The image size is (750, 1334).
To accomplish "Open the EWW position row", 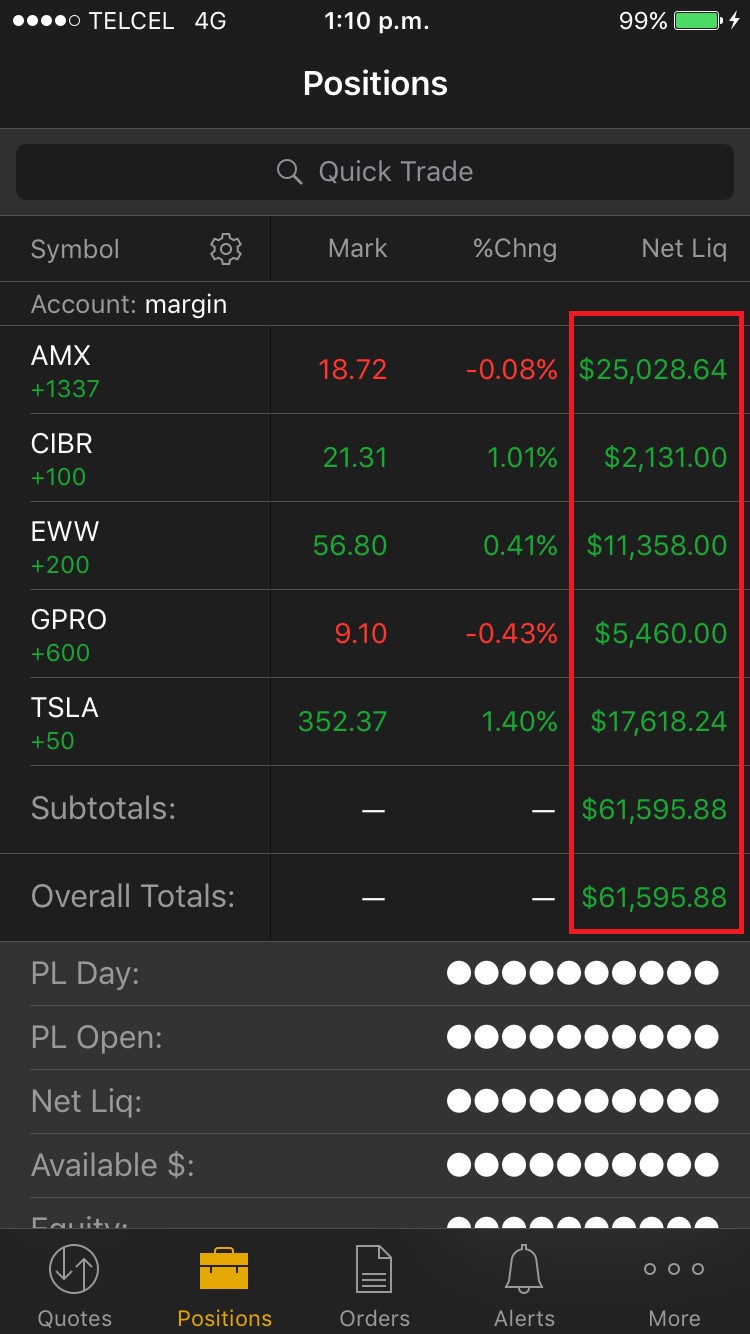I will pos(375,546).
